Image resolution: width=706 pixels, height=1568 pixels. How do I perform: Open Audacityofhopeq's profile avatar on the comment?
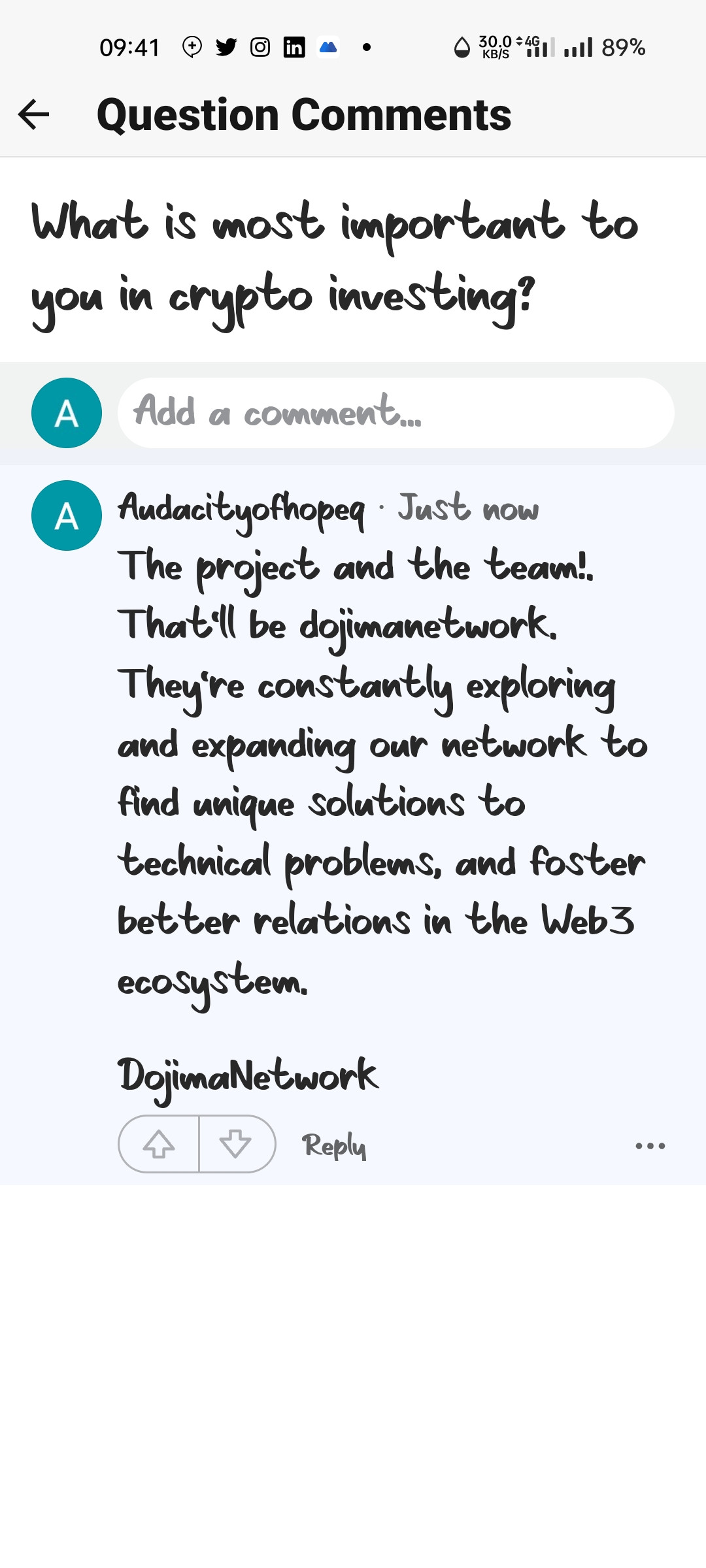[x=67, y=515]
